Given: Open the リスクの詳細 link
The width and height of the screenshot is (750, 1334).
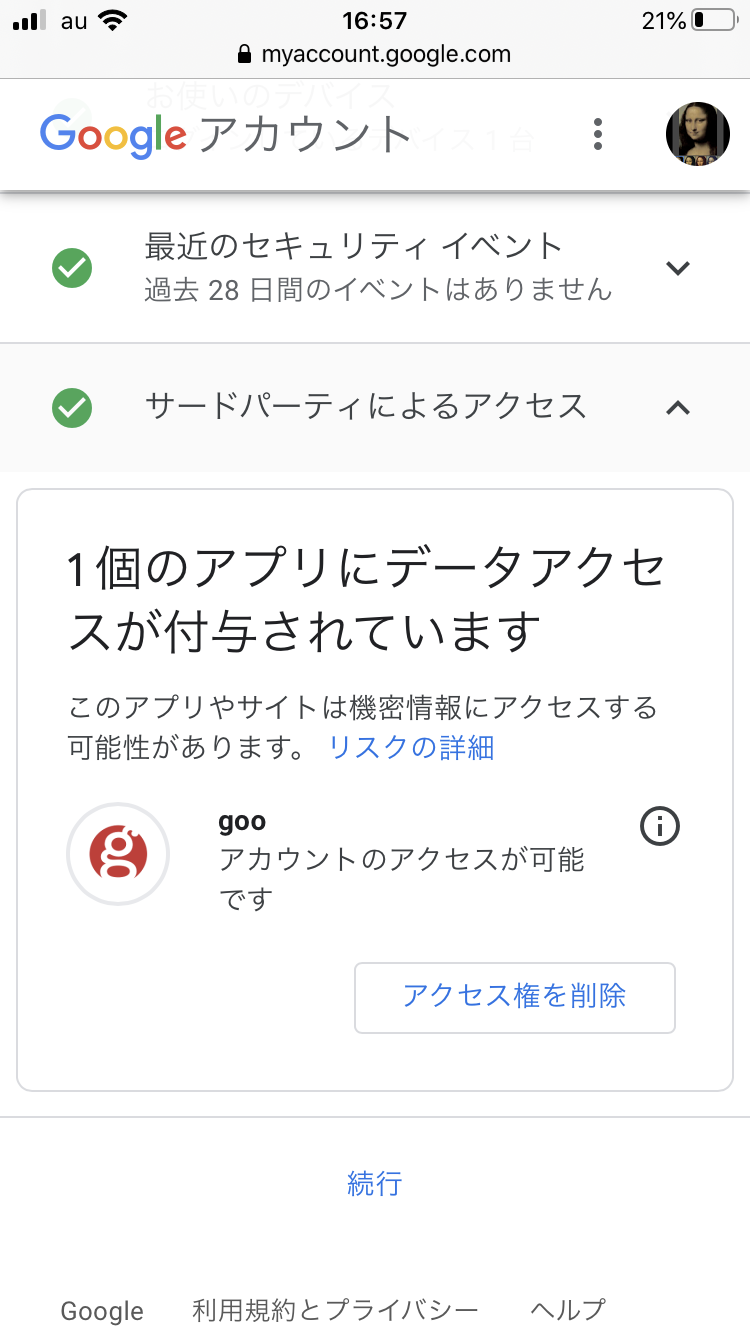Looking at the screenshot, I should coord(411,747).
